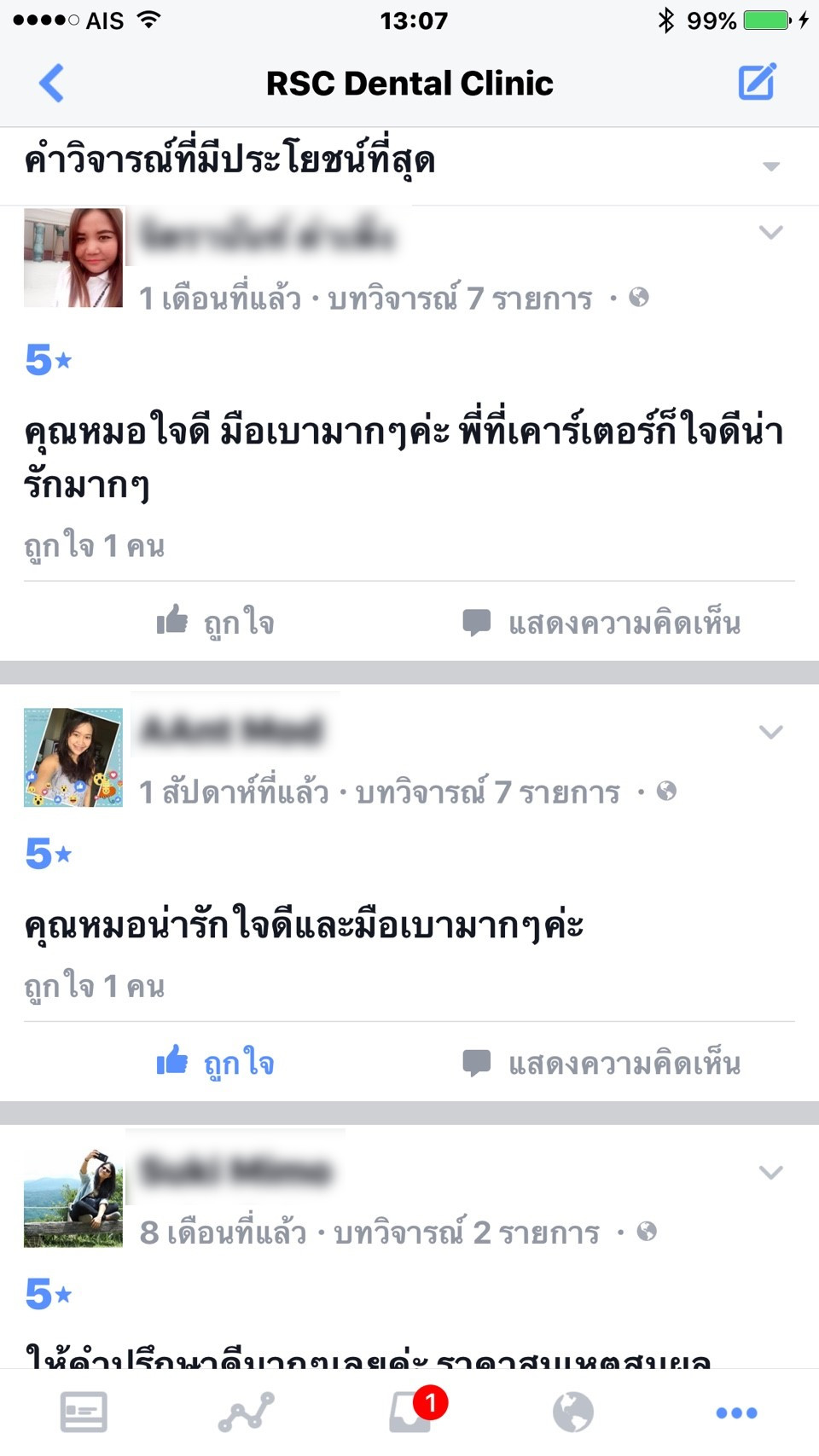Image resolution: width=819 pixels, height=1456 pixels.
Task: Like the review posted 1 month ago
Action: 216,622
